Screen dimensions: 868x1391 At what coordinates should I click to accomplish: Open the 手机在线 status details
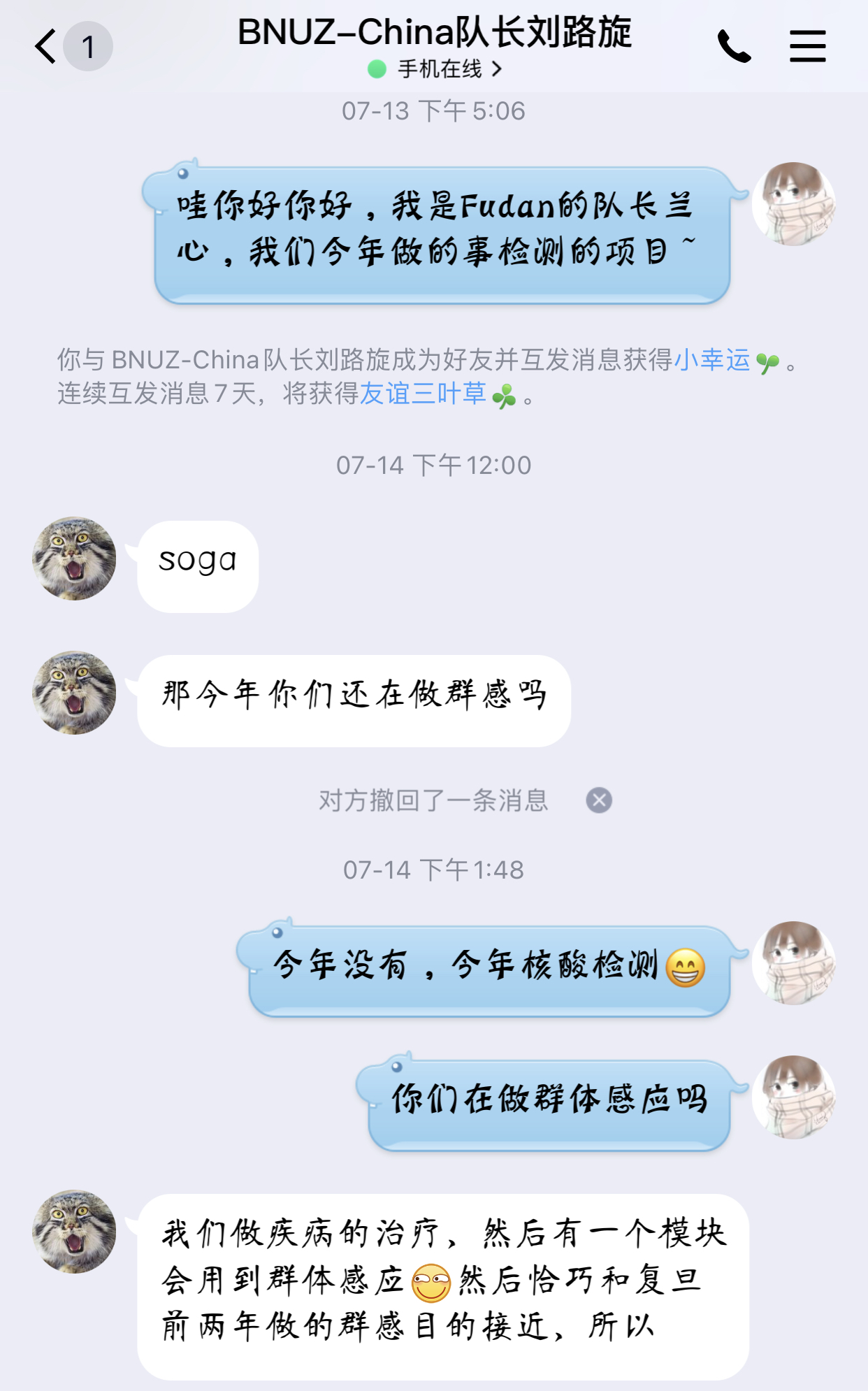click(x=435, y=69)
